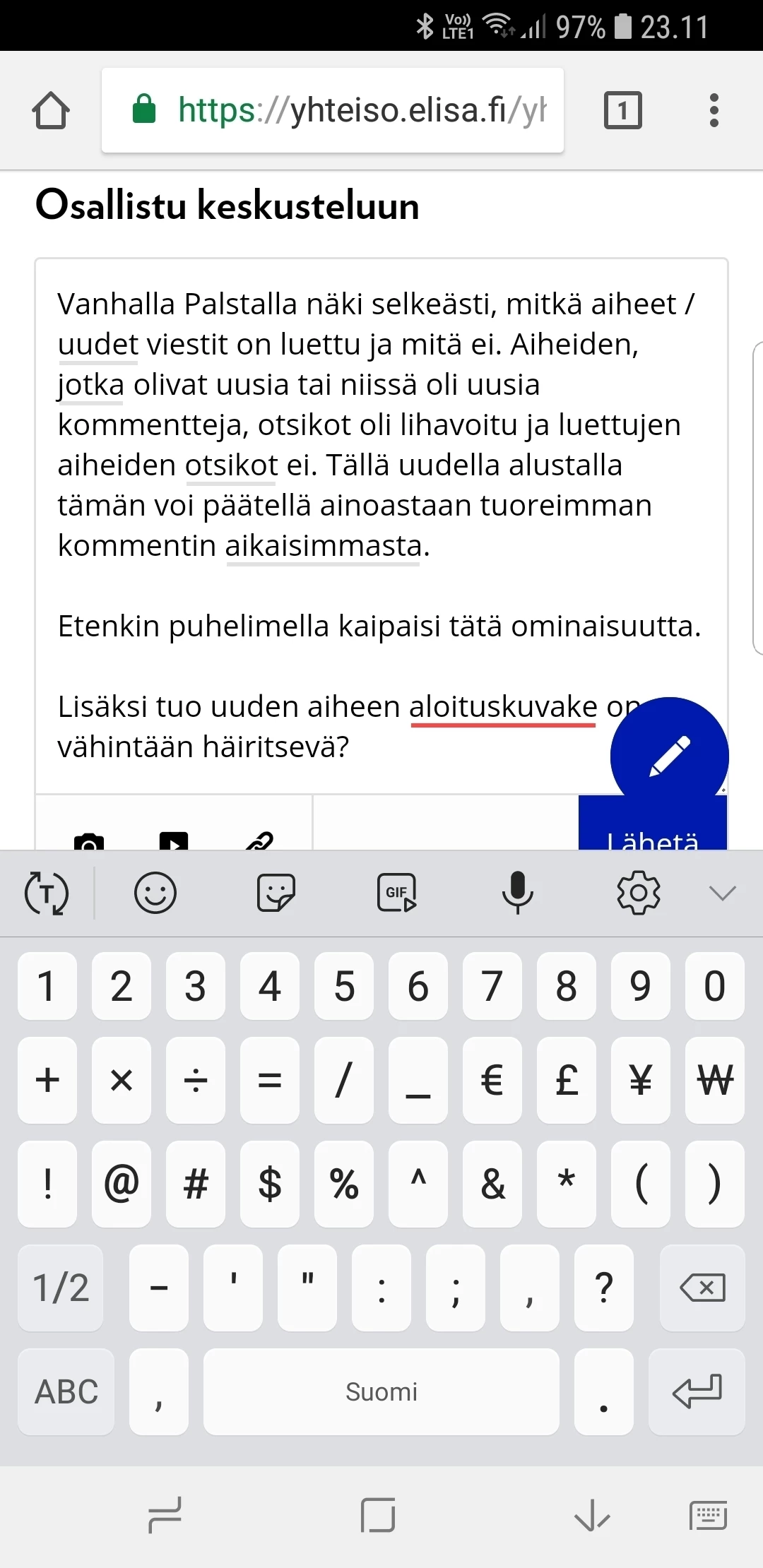
Task: Start voice input with microphone
Action: click(x=518, y=893)
